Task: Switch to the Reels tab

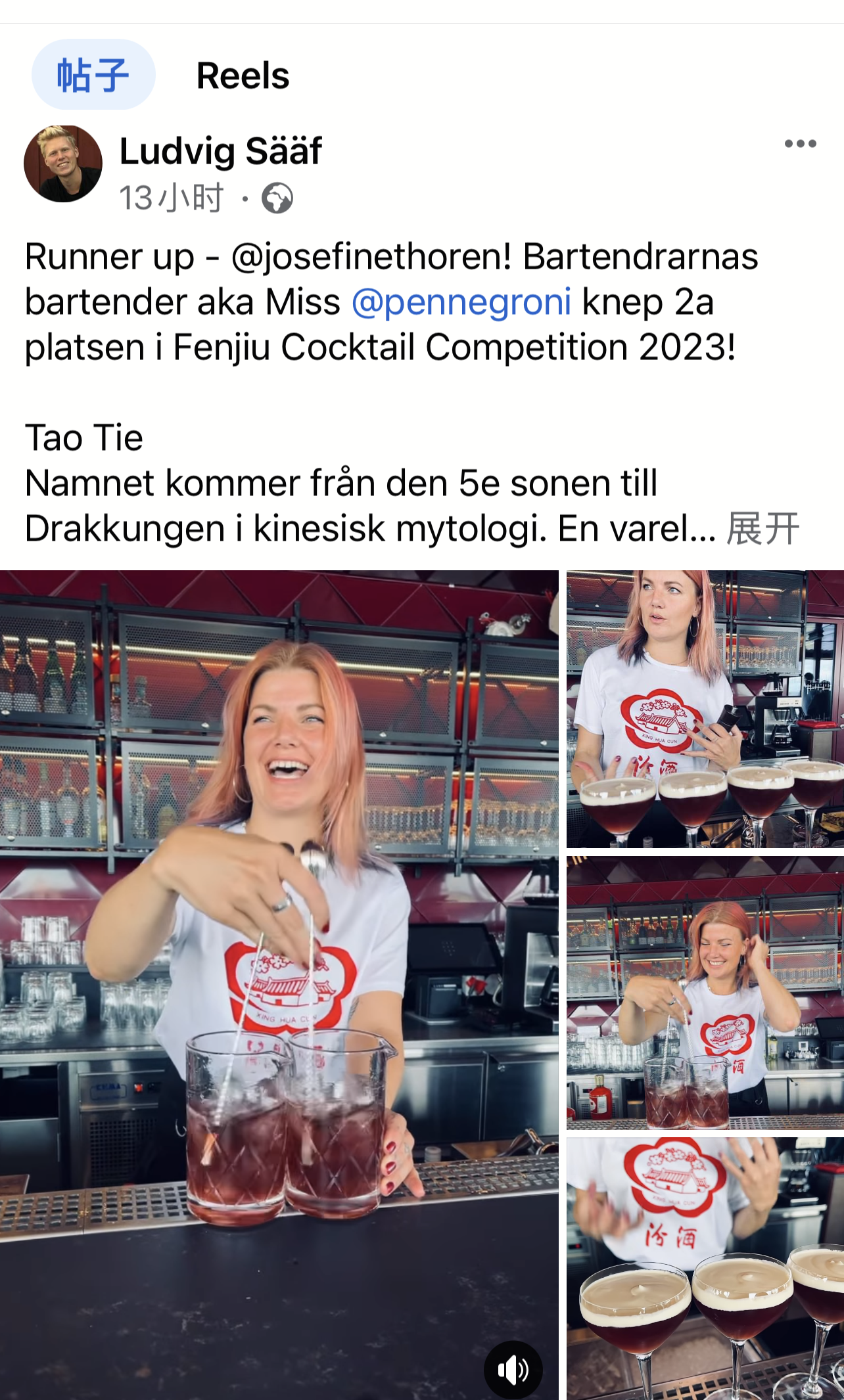Action: pos(243,76)
